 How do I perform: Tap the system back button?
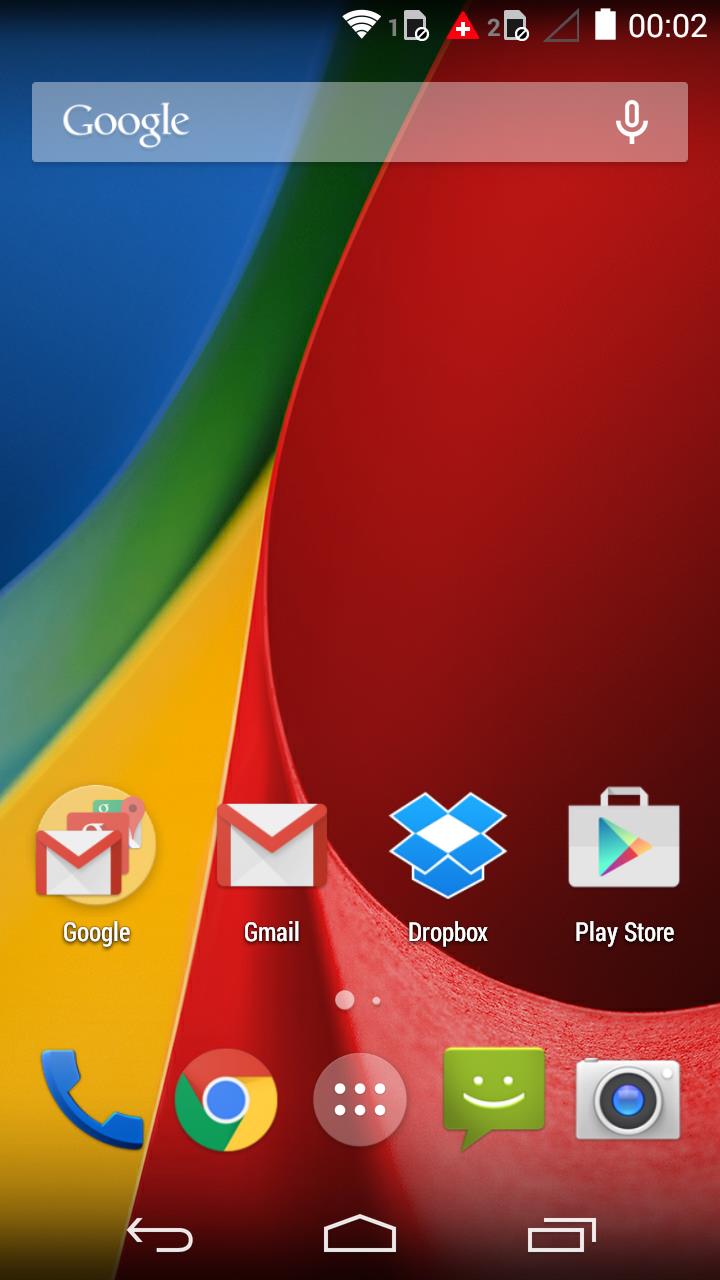[x=160, y=1236]
